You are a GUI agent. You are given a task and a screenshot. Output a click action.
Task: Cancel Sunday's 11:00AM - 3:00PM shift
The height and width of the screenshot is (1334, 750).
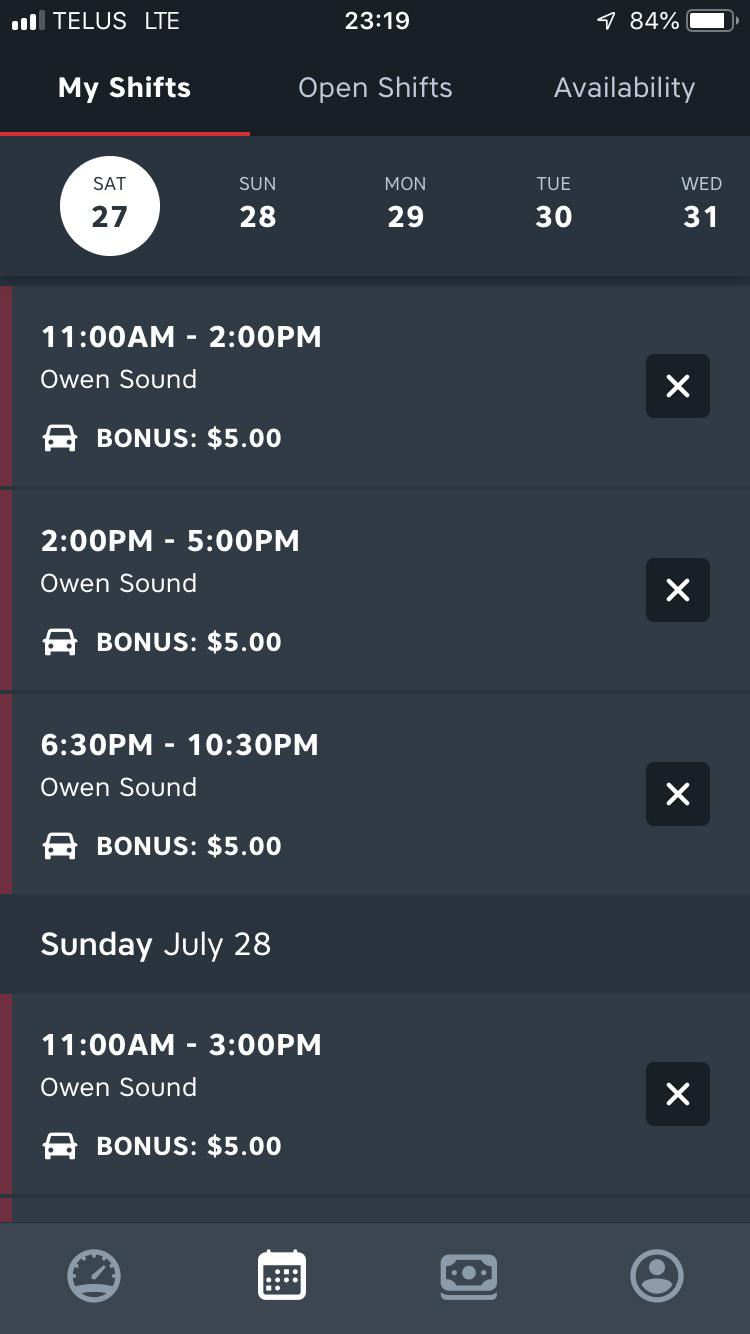coord(677,1094)
